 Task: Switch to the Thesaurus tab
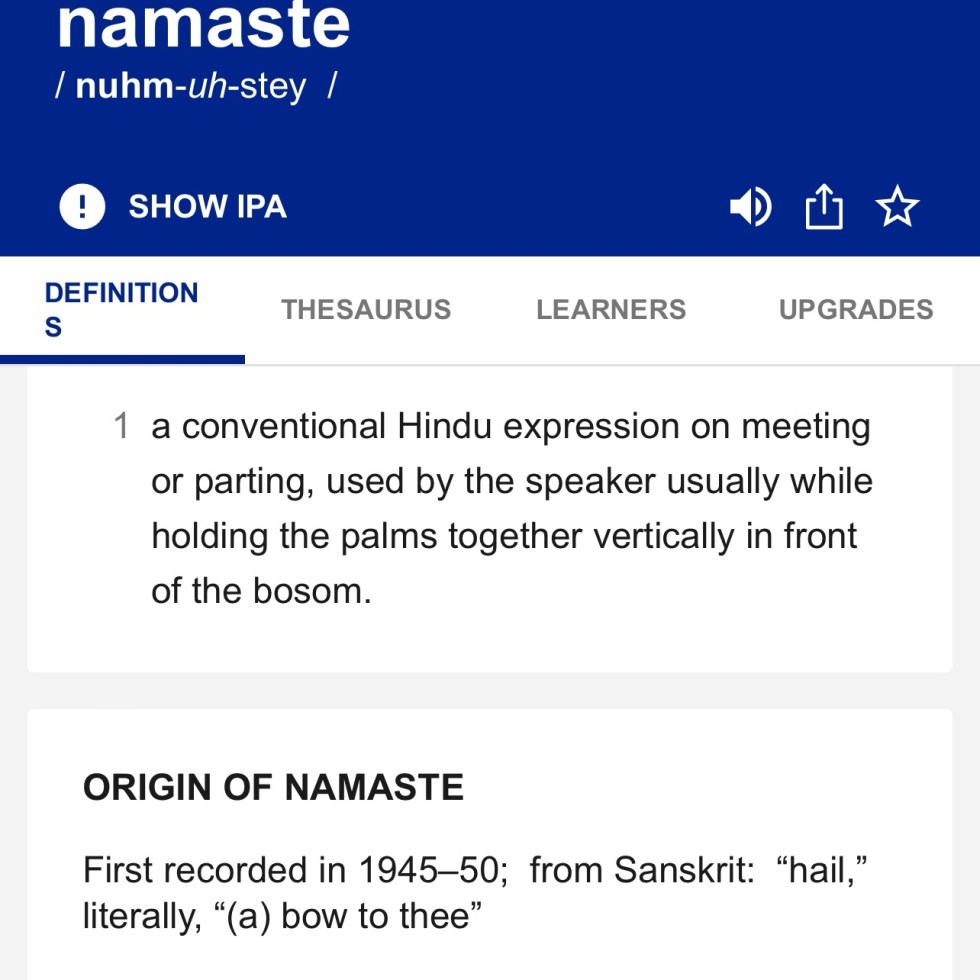(366, 310)
